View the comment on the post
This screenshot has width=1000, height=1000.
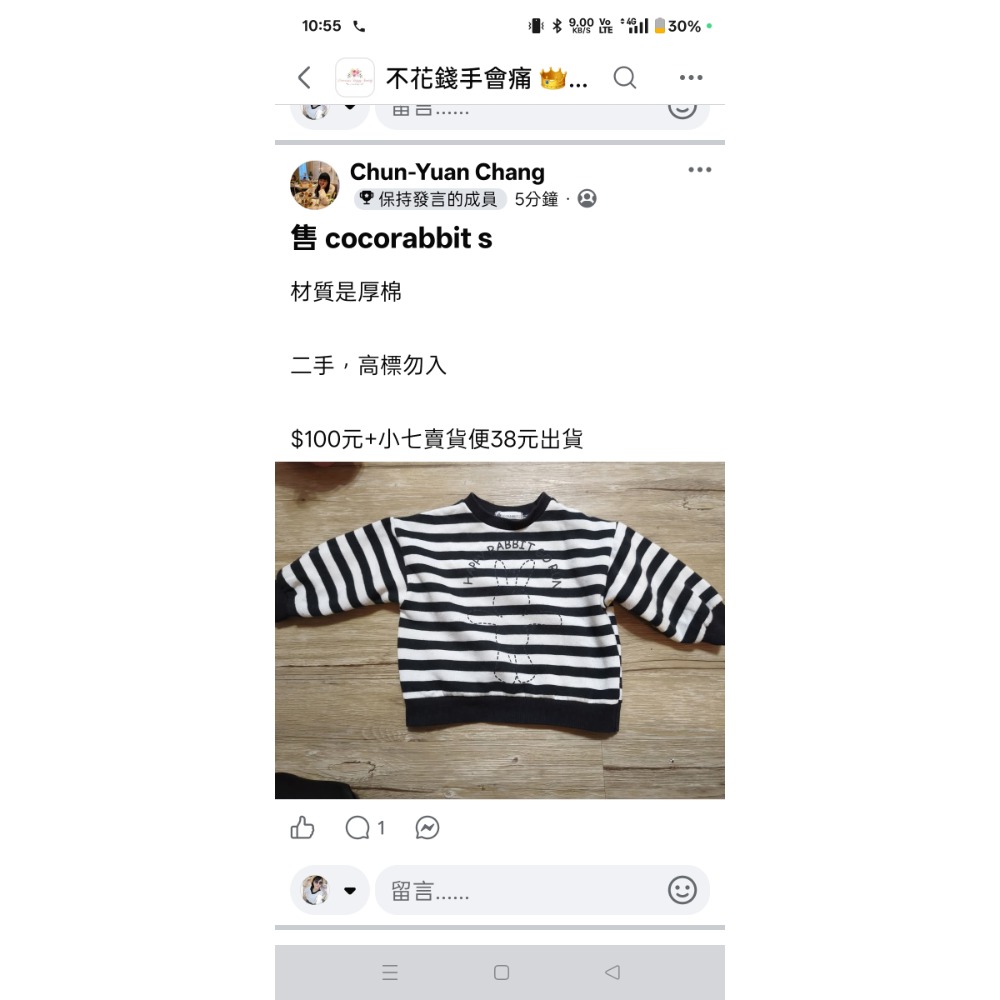pos(364,828)
